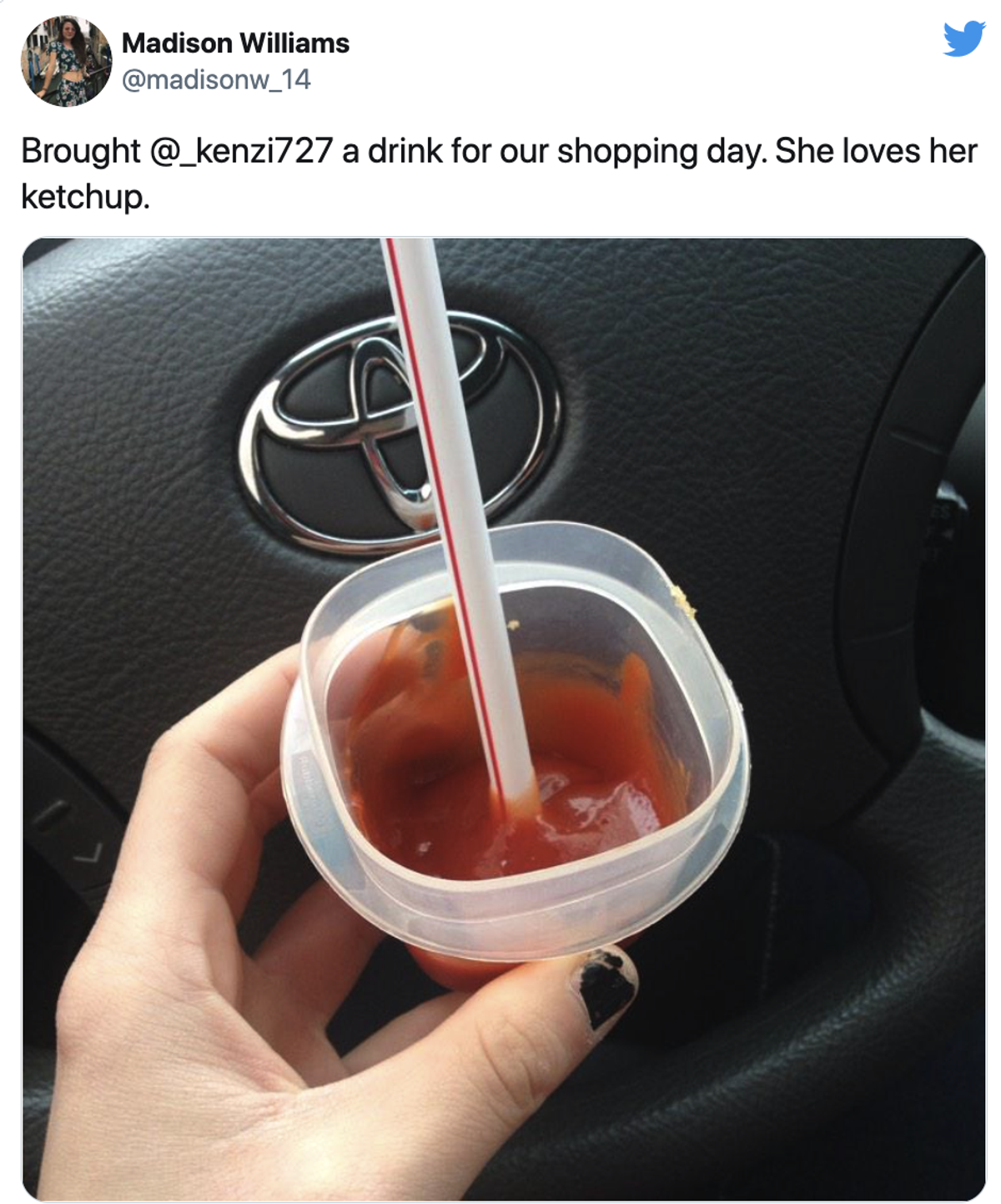Open the @madisonw_14 handle
This screenshot has height=1204, width=1001.
point(216,80)
